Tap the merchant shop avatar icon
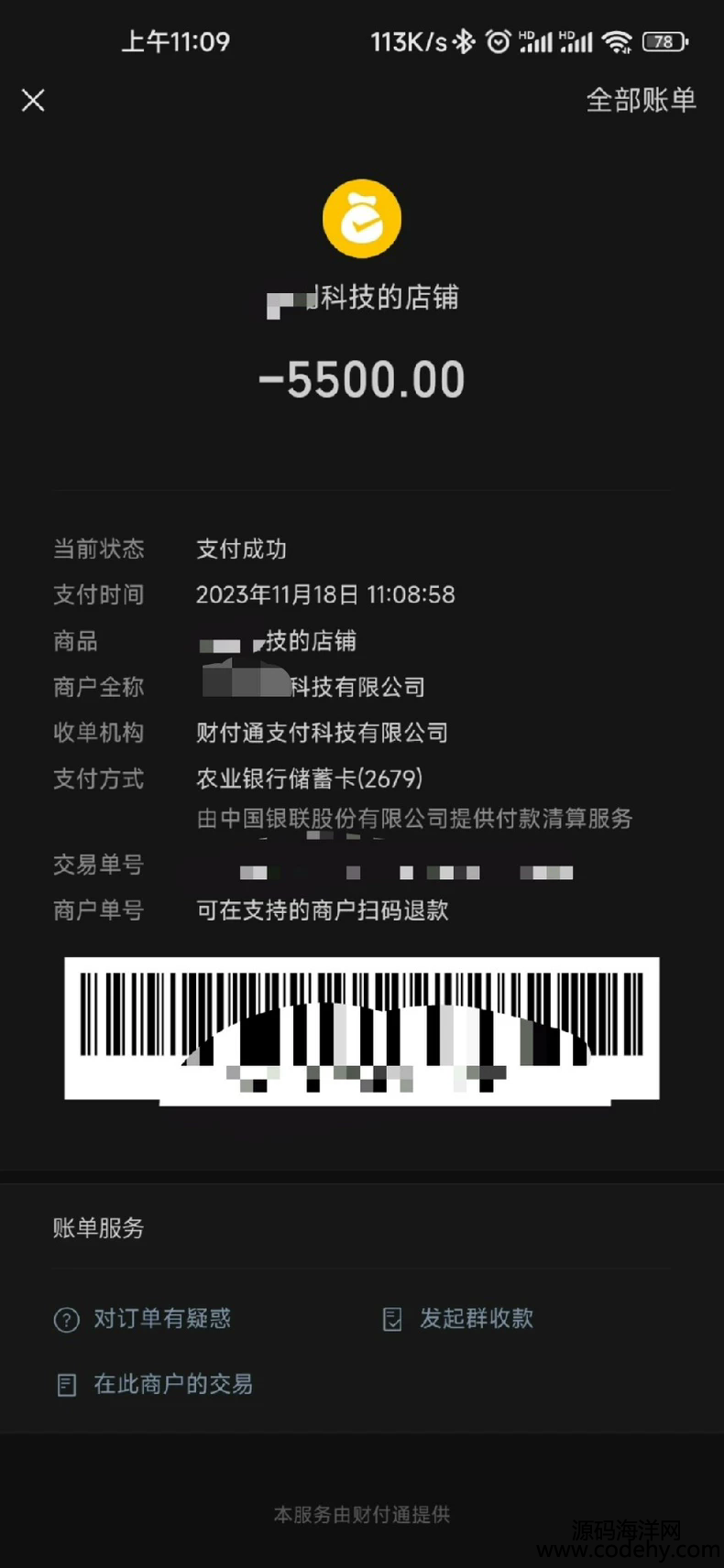 pyautogui.click(x=362, y=219)
